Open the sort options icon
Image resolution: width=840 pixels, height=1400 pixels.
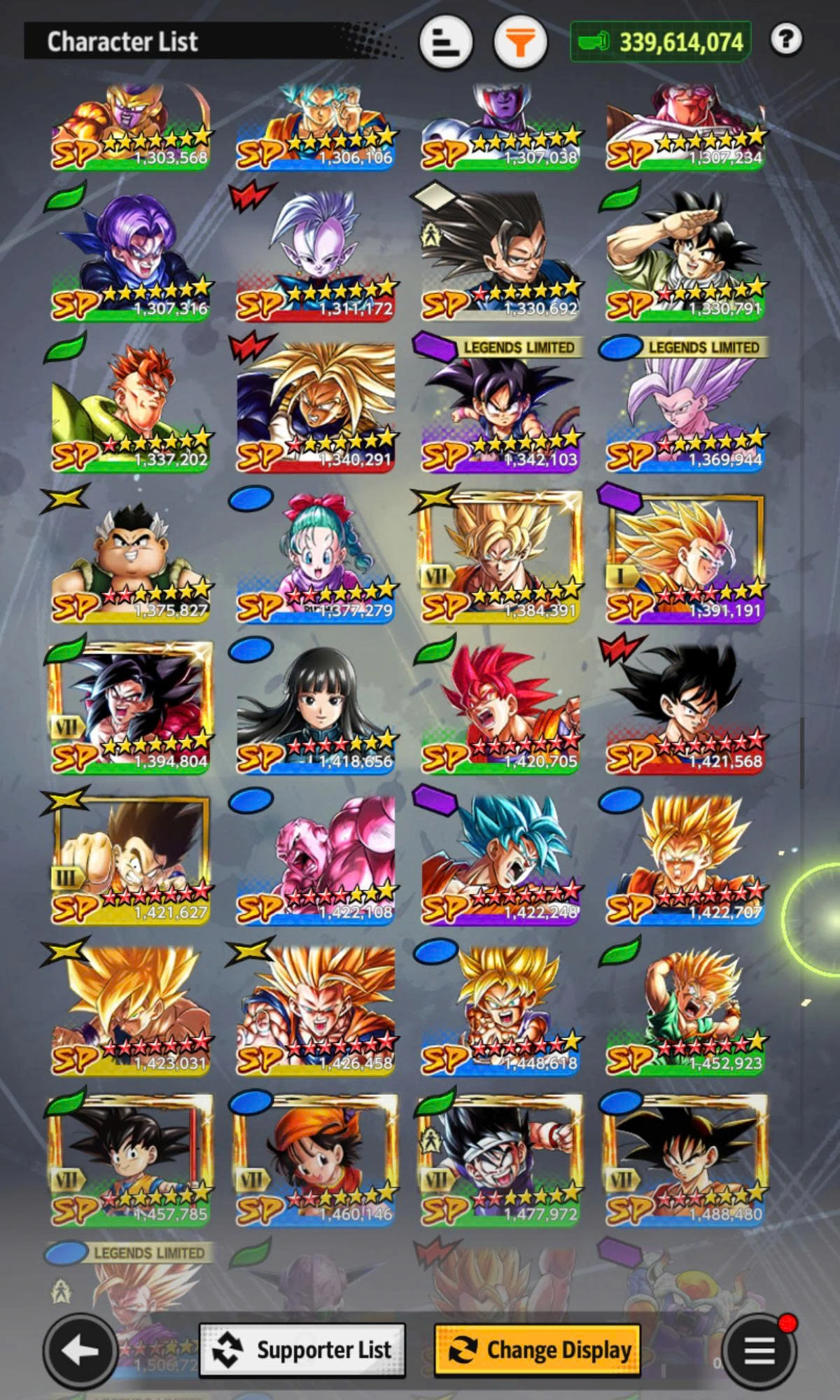pos(446,42)
